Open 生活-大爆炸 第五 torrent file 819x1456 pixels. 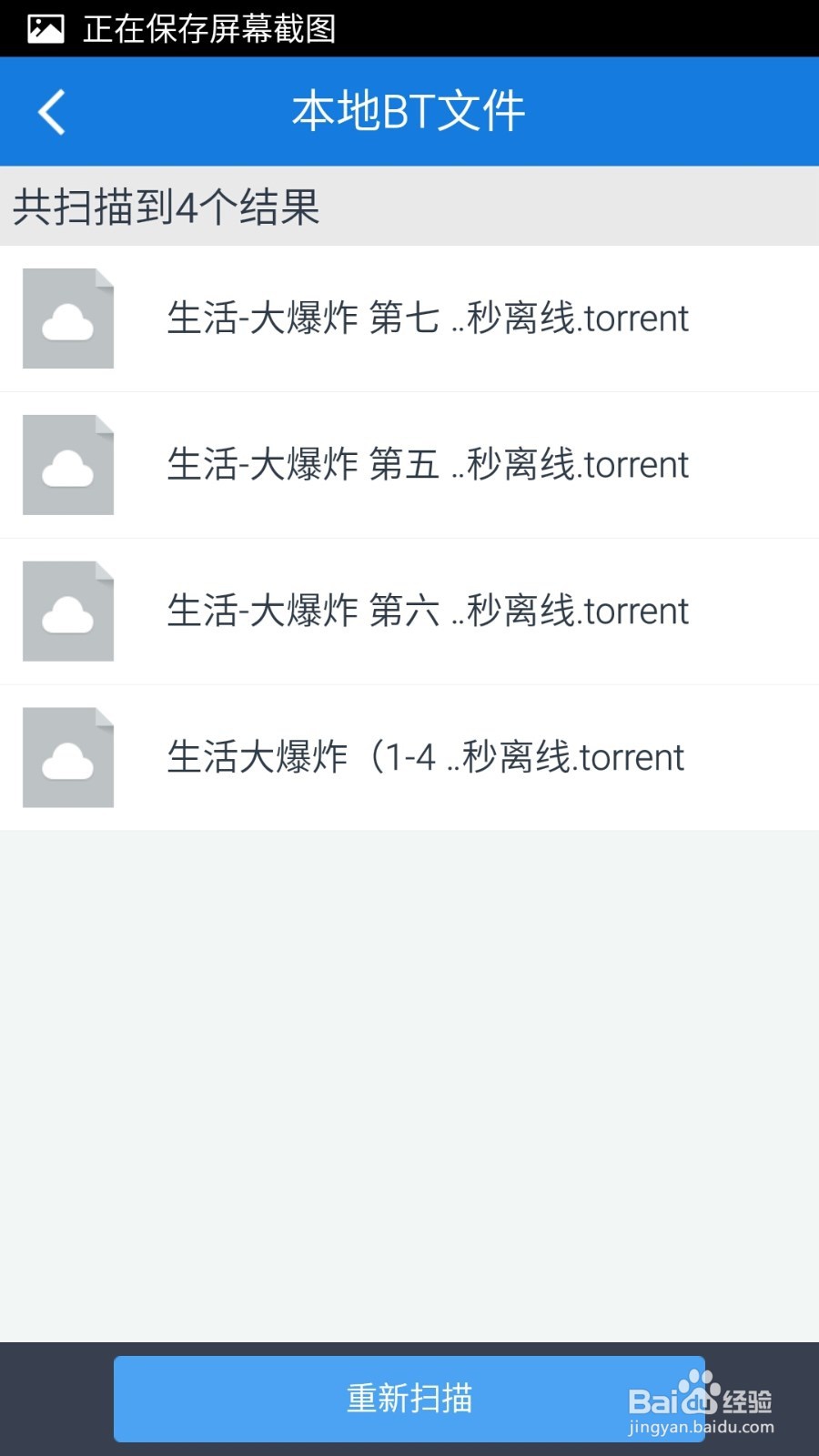(x=428, y=465)
